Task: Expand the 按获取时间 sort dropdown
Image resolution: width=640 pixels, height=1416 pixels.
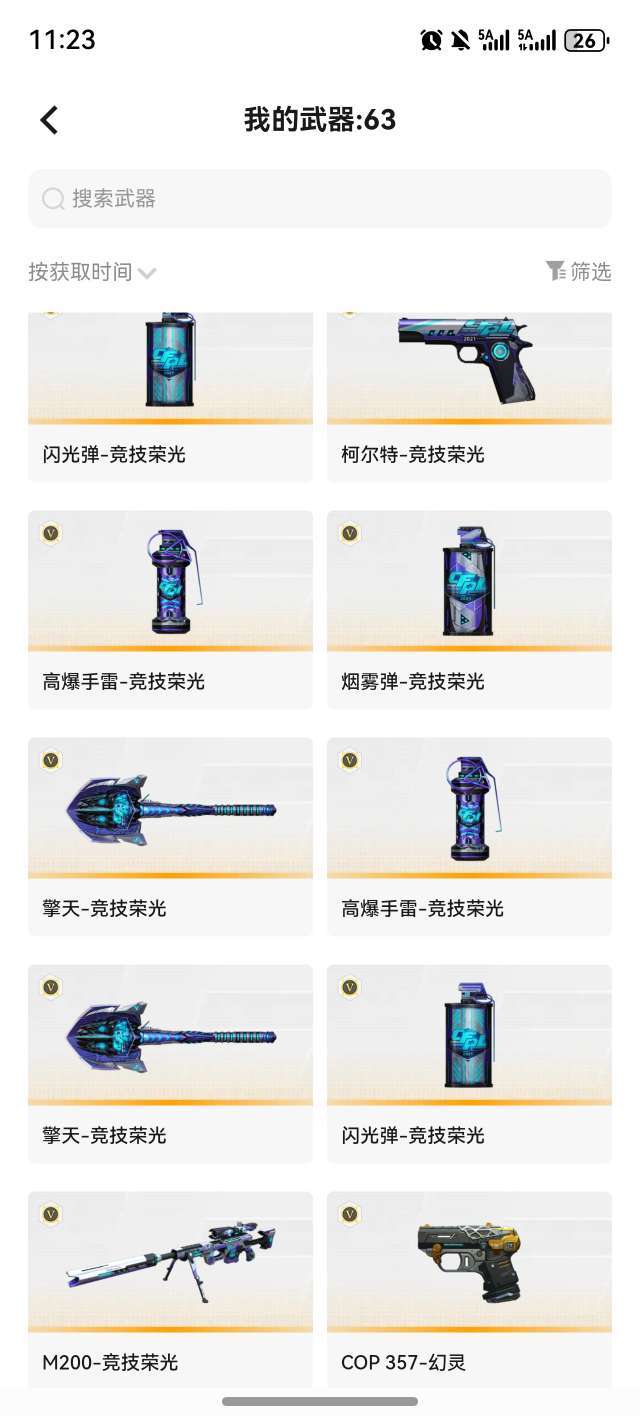Action: [x=92, y=272]
